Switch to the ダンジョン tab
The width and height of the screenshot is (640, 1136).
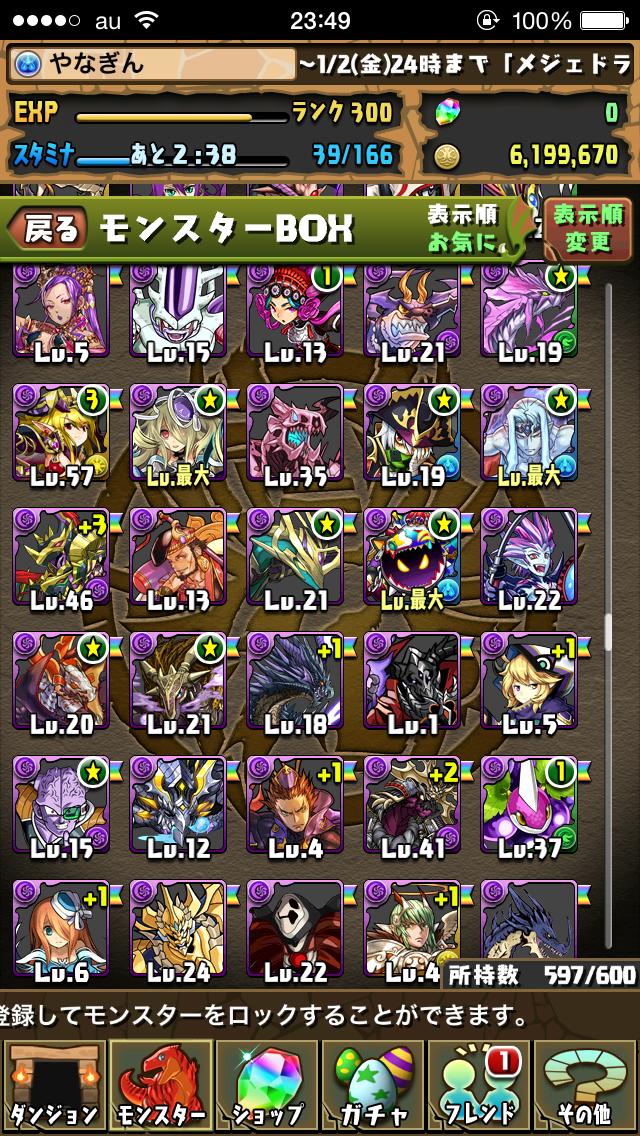click(53, 1087)
